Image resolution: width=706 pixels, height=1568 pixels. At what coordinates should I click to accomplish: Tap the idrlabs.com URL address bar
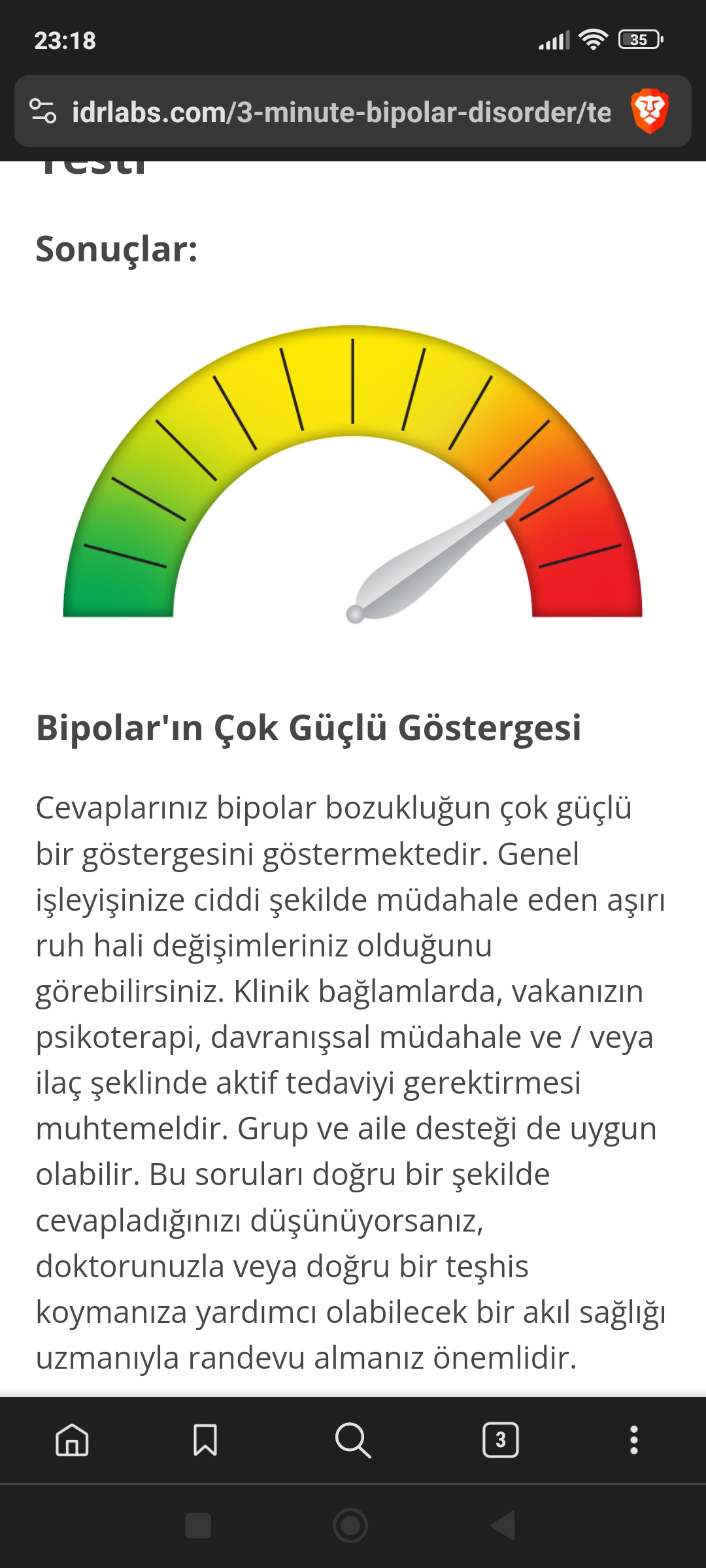coord(340,112)
